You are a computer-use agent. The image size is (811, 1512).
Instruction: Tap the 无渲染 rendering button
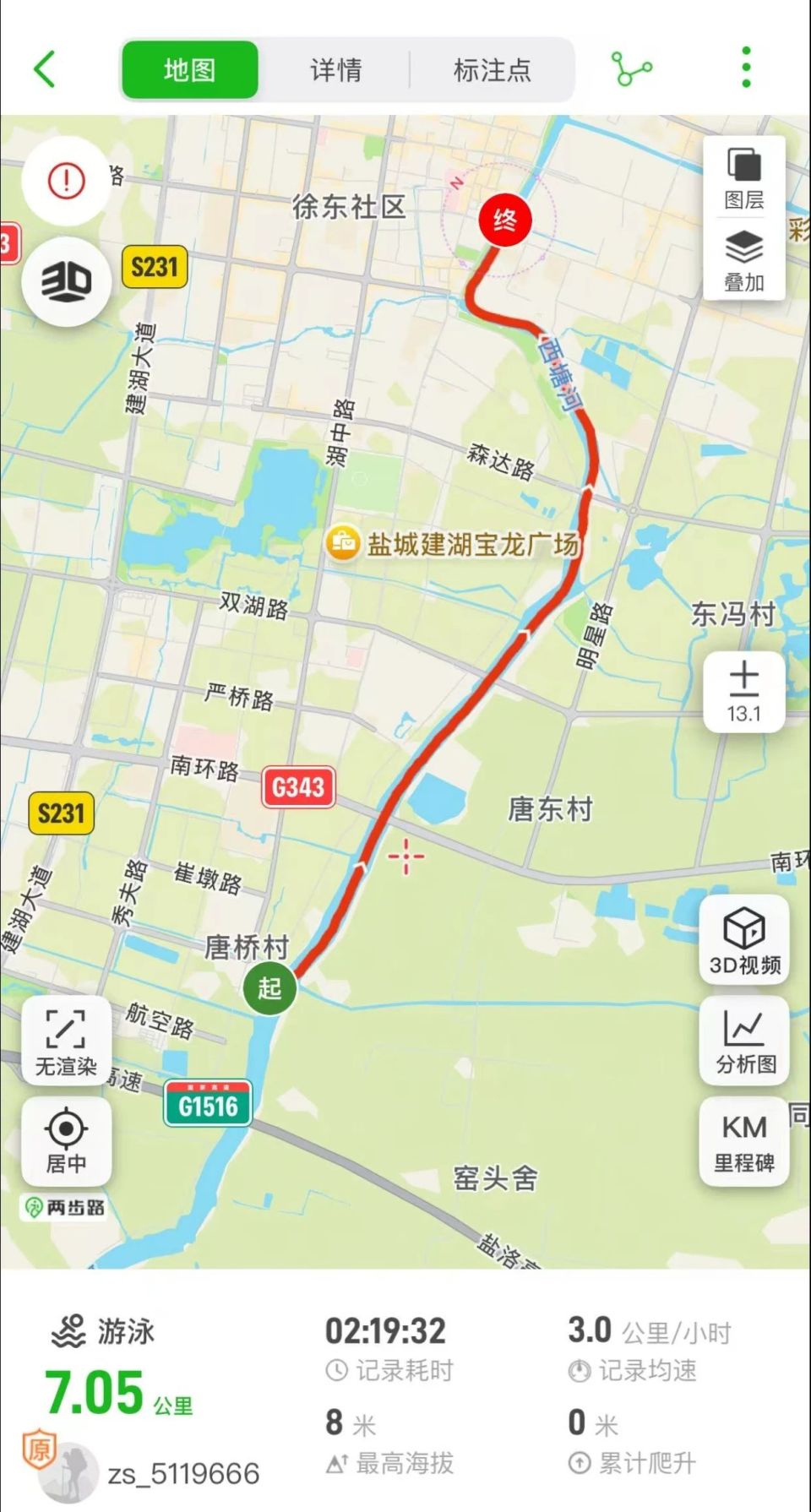click(66, 1041)
